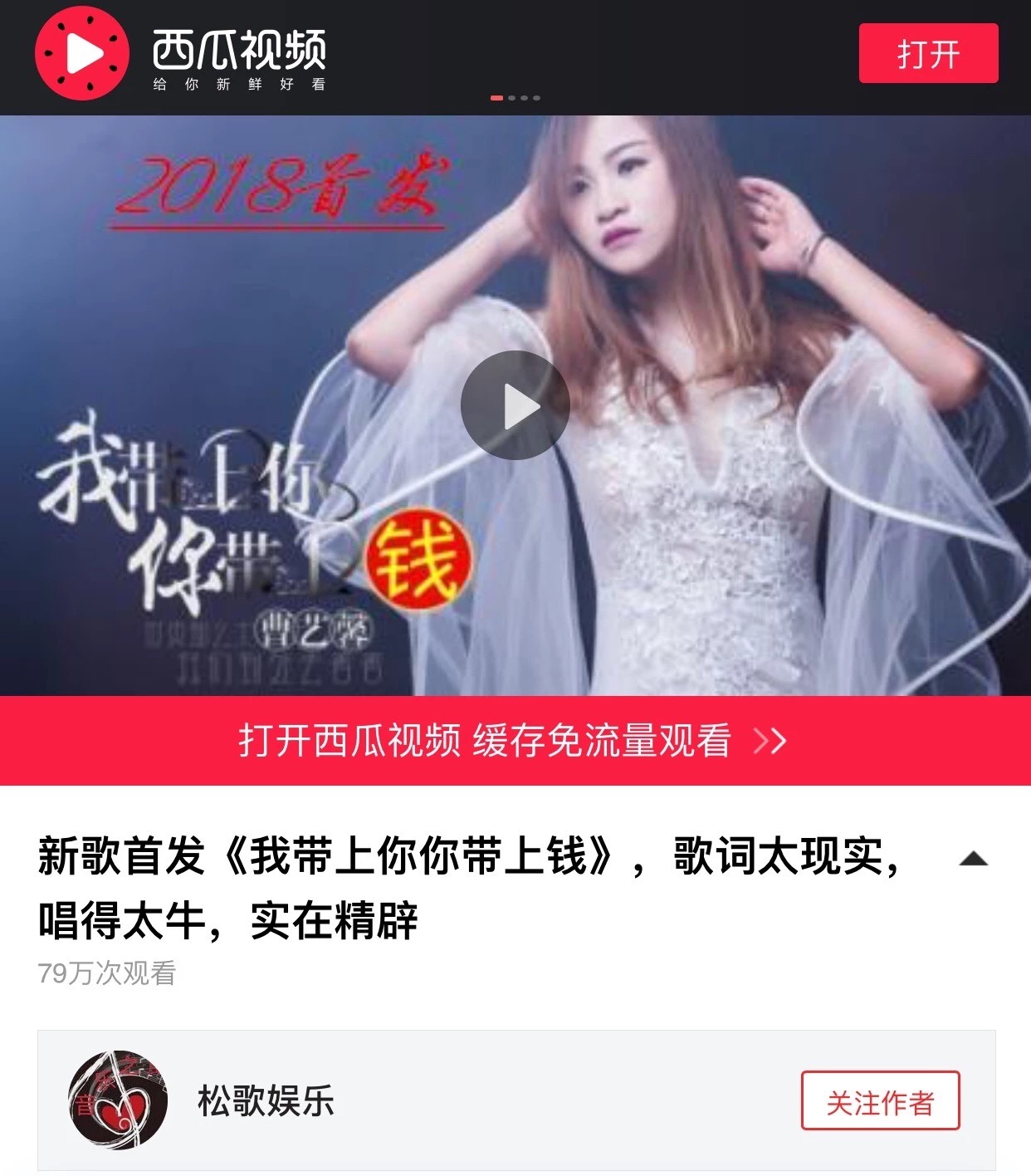The image size is (1031, 1176).
Task: Collapse the video title with the arrow
Action: (972, 859)
